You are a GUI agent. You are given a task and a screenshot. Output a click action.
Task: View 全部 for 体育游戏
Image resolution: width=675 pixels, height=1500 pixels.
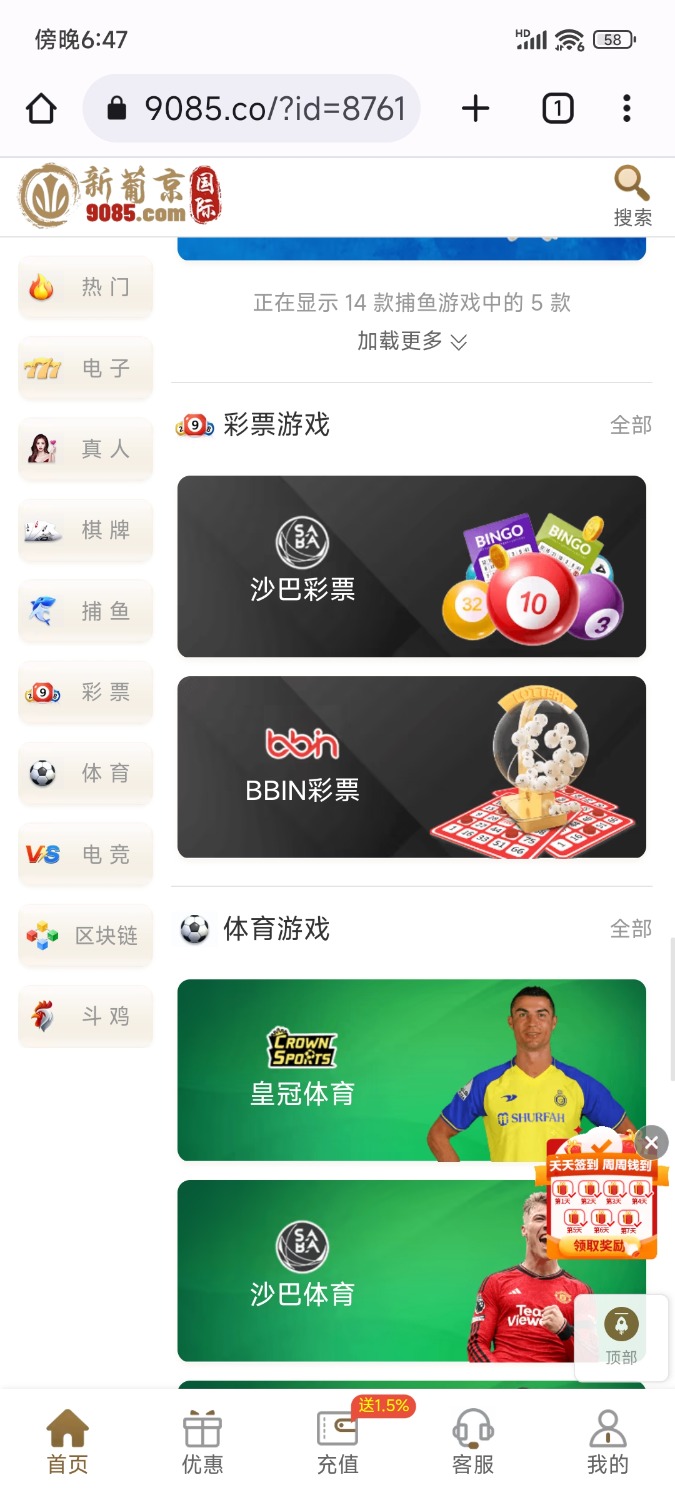630,929
